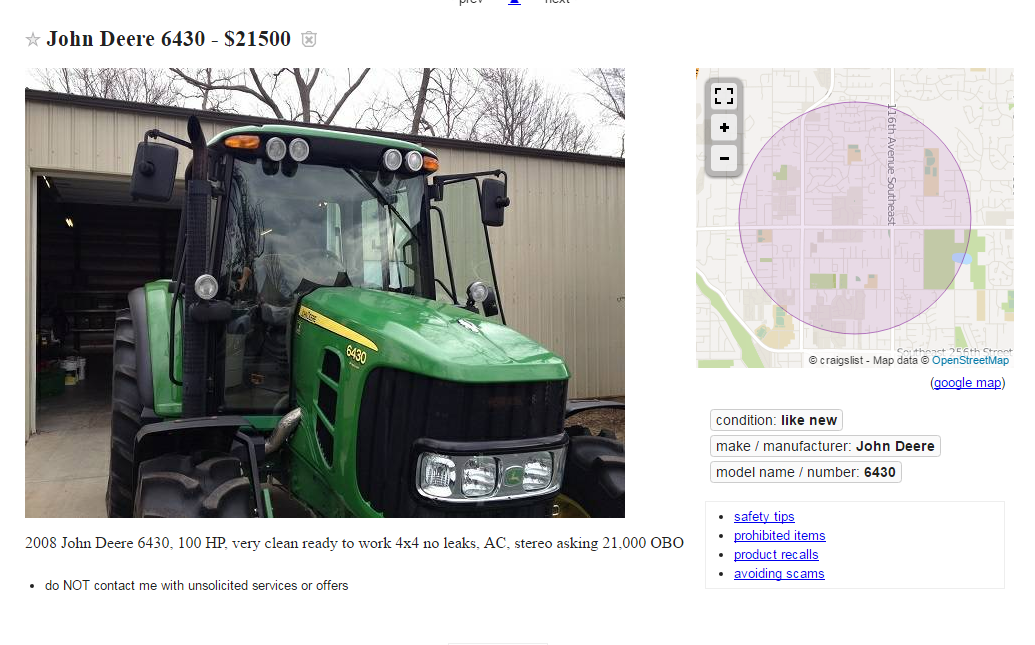Favorite the John Deere 6430 posting

click(33, 40)
